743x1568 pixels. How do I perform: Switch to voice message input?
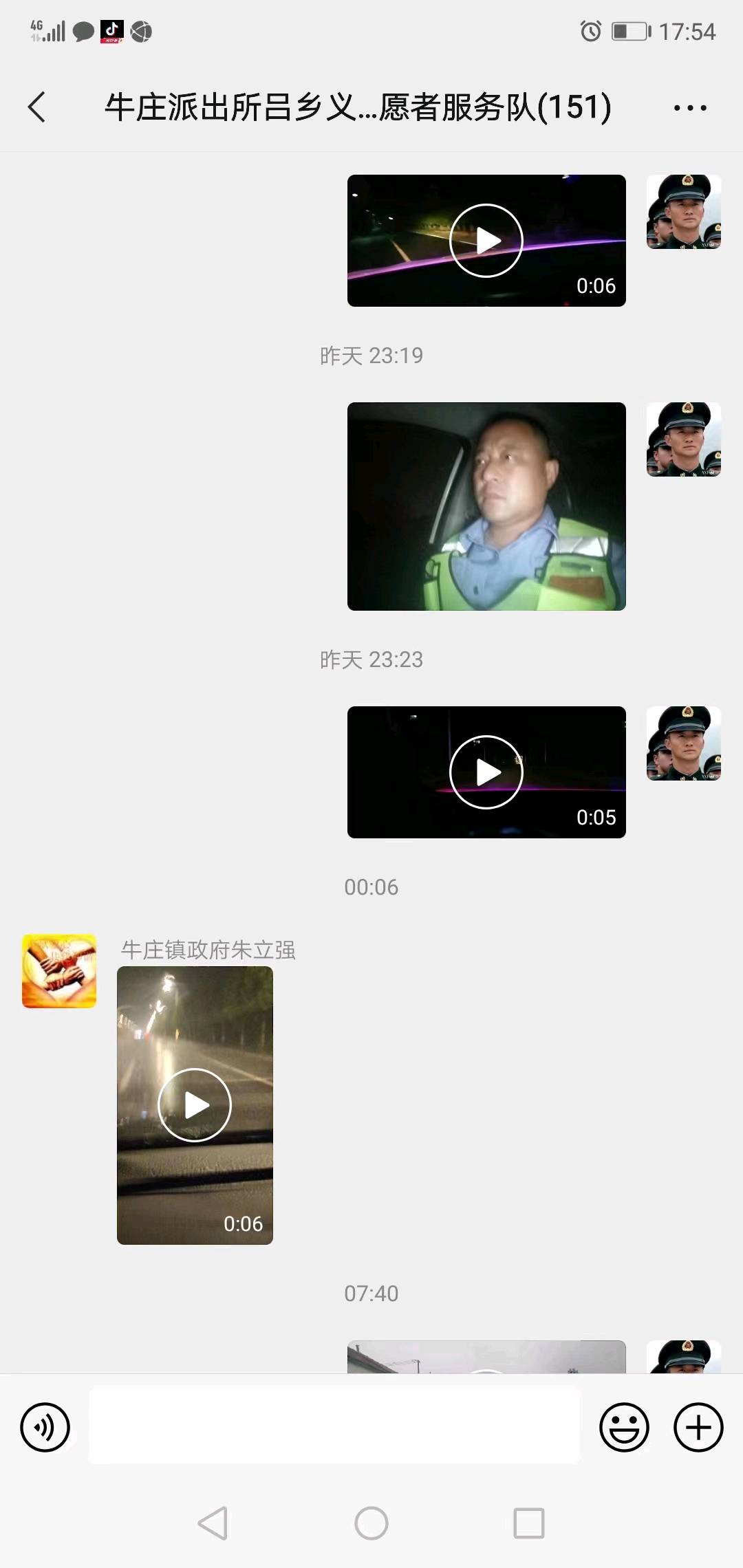tap(45, 1427)
